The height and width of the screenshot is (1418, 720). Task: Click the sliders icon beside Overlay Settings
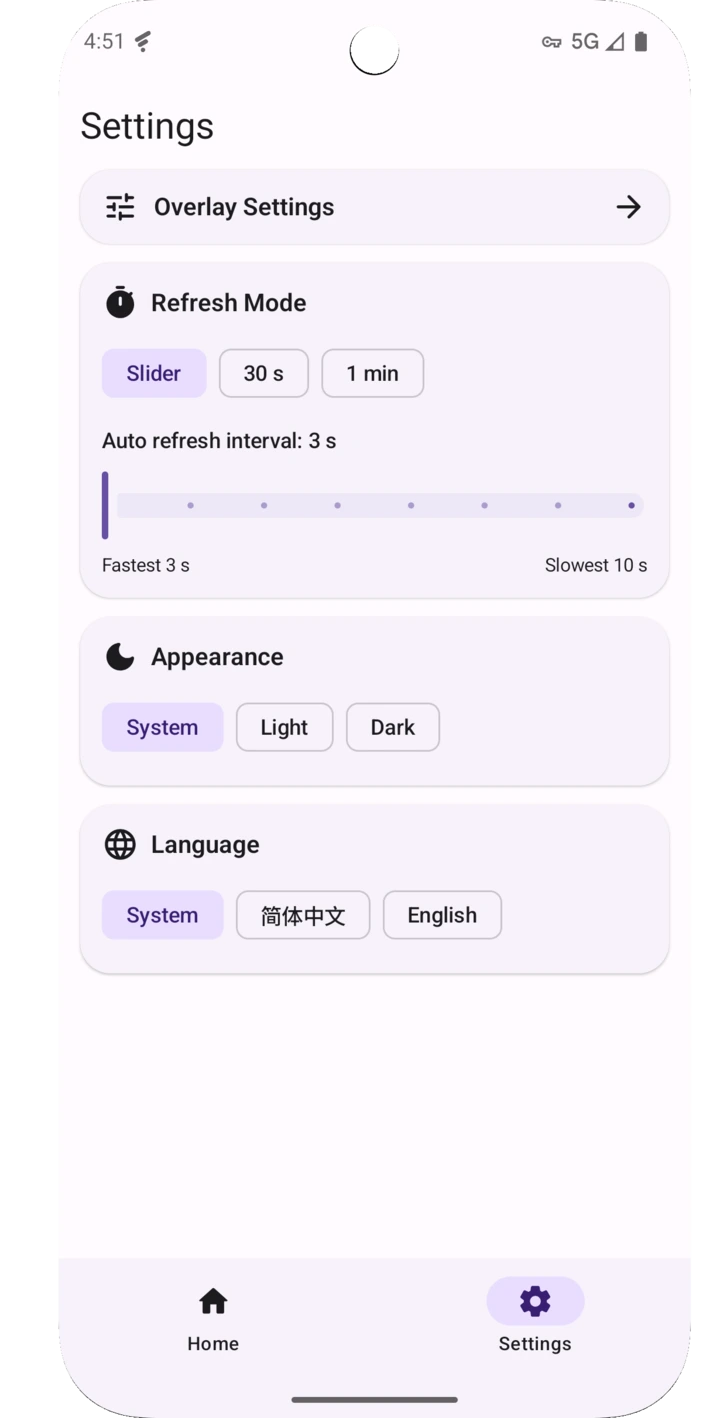pyautogui.click(x=120, y=207)
